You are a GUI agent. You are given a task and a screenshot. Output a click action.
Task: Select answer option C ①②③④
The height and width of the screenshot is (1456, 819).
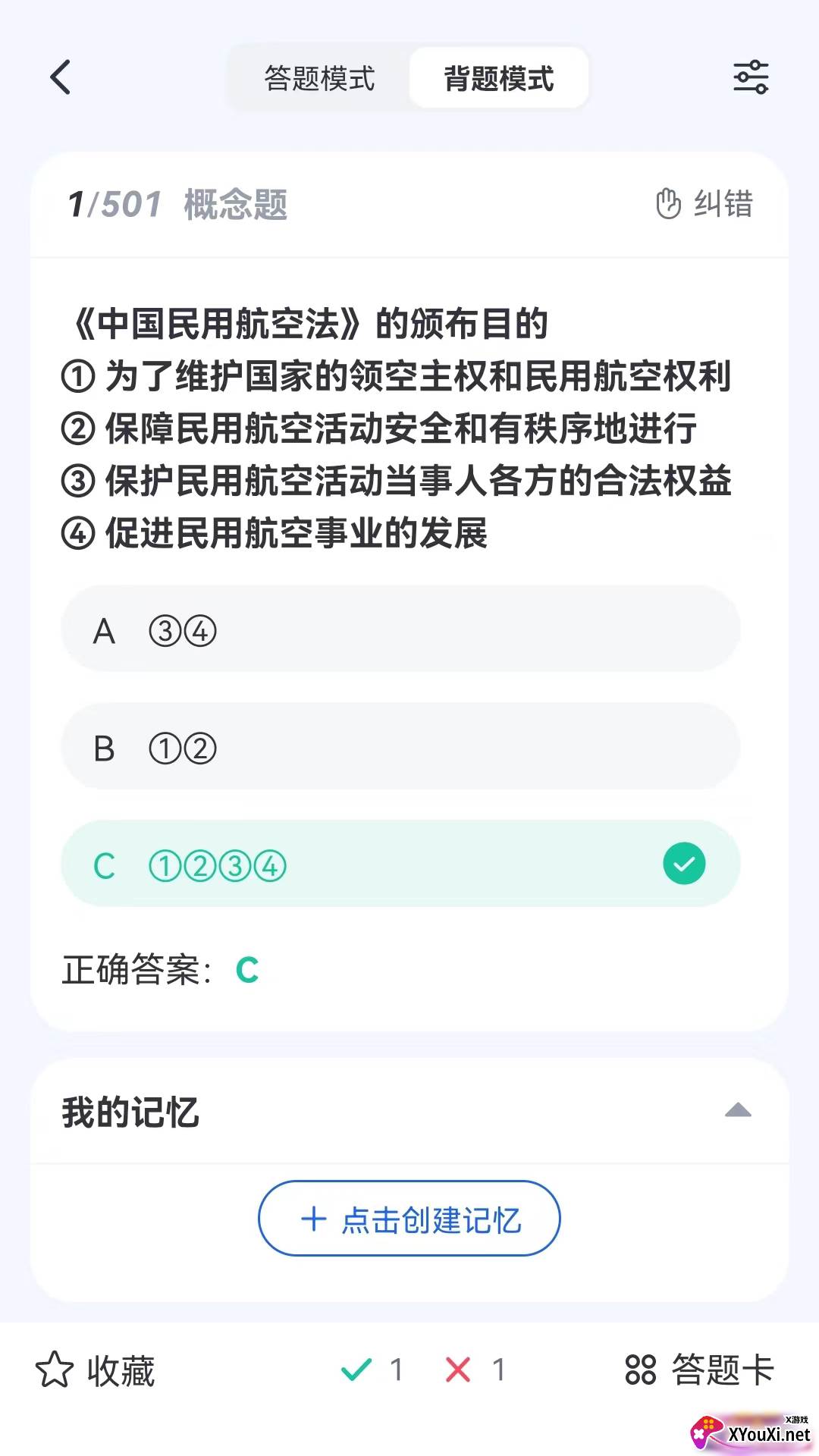point(400,864)
